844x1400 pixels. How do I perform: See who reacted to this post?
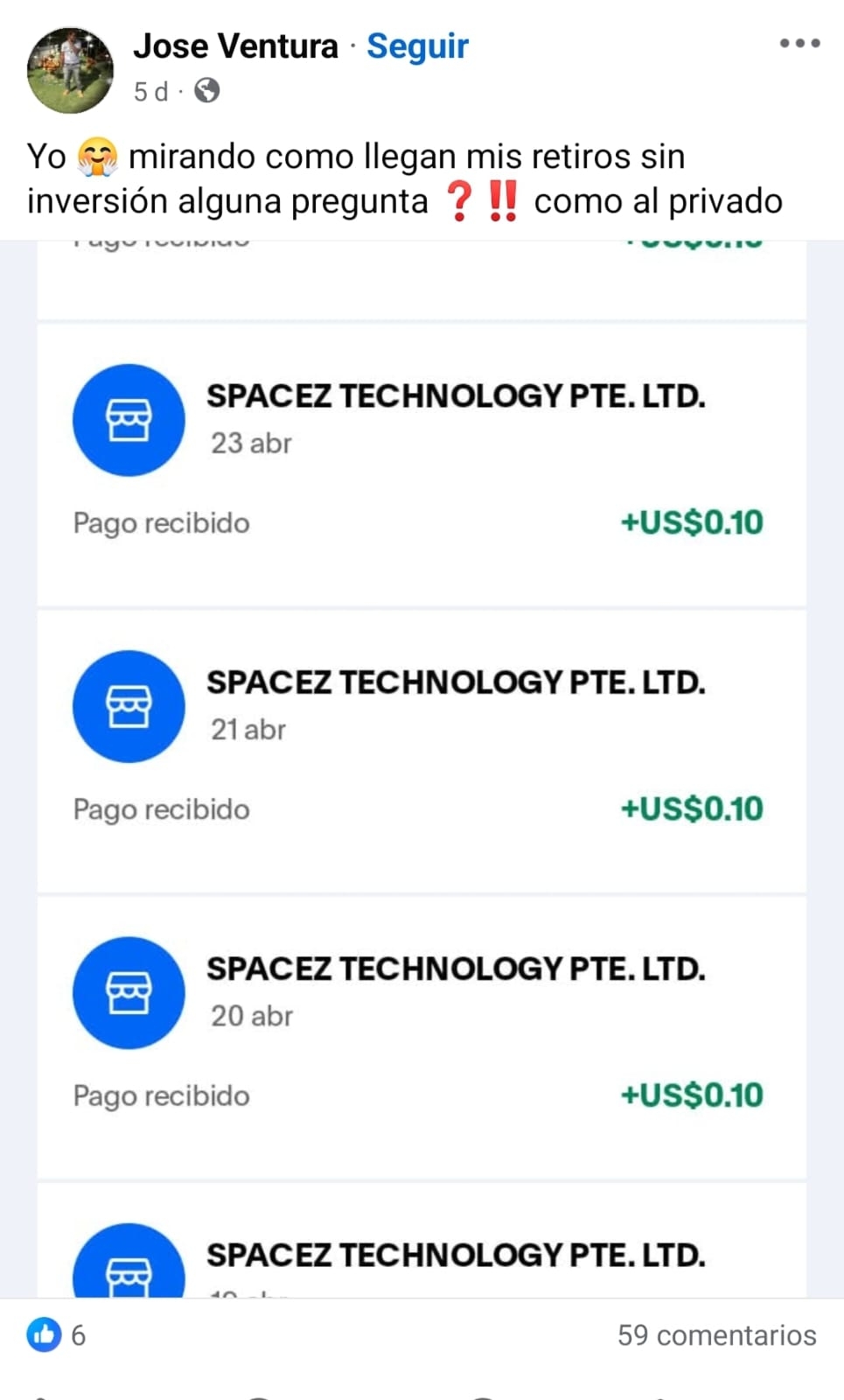(57, 1335)
